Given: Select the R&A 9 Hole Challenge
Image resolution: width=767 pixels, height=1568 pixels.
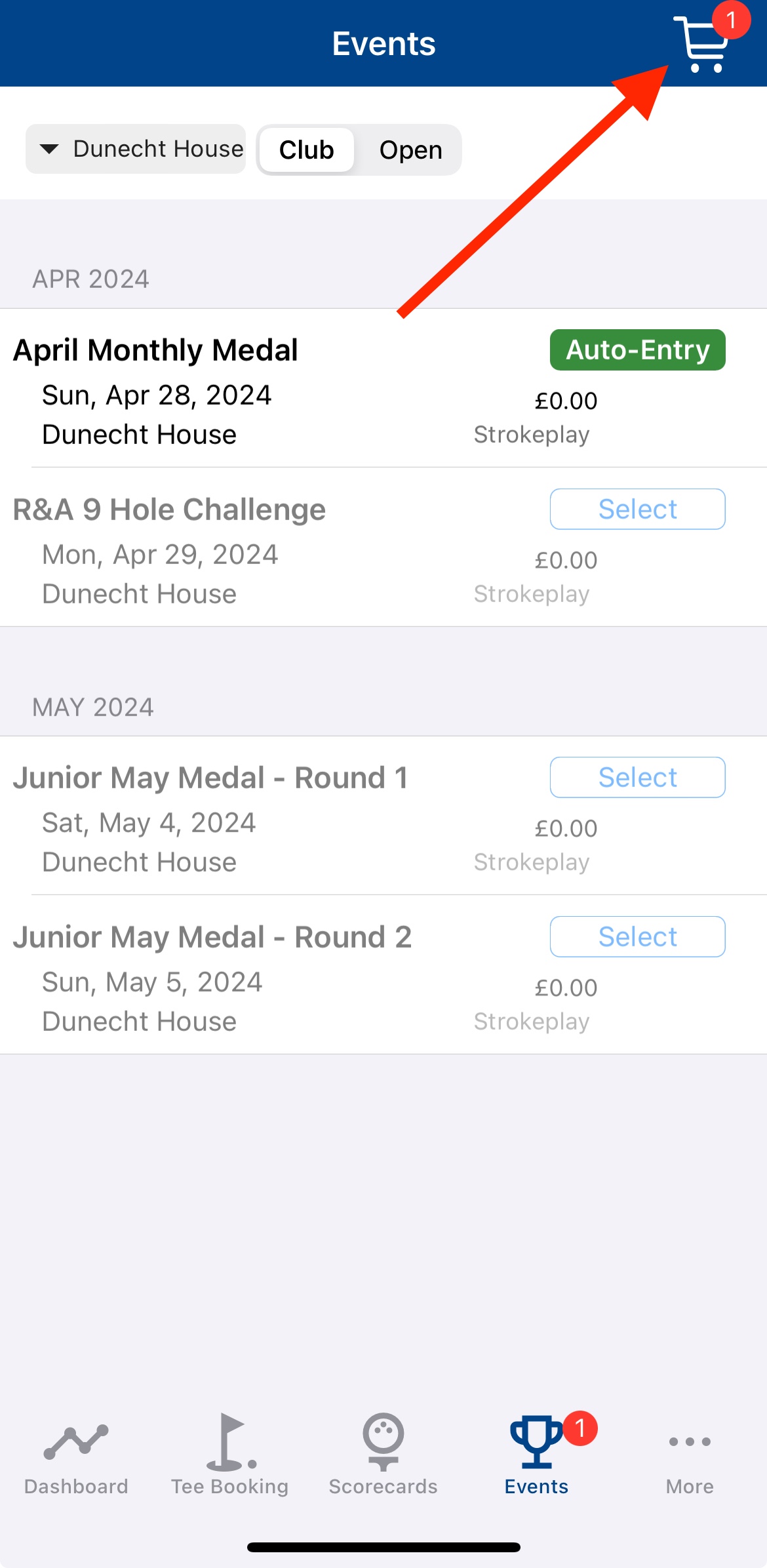Looking at the screenshot, I should [x=637, y=509].
